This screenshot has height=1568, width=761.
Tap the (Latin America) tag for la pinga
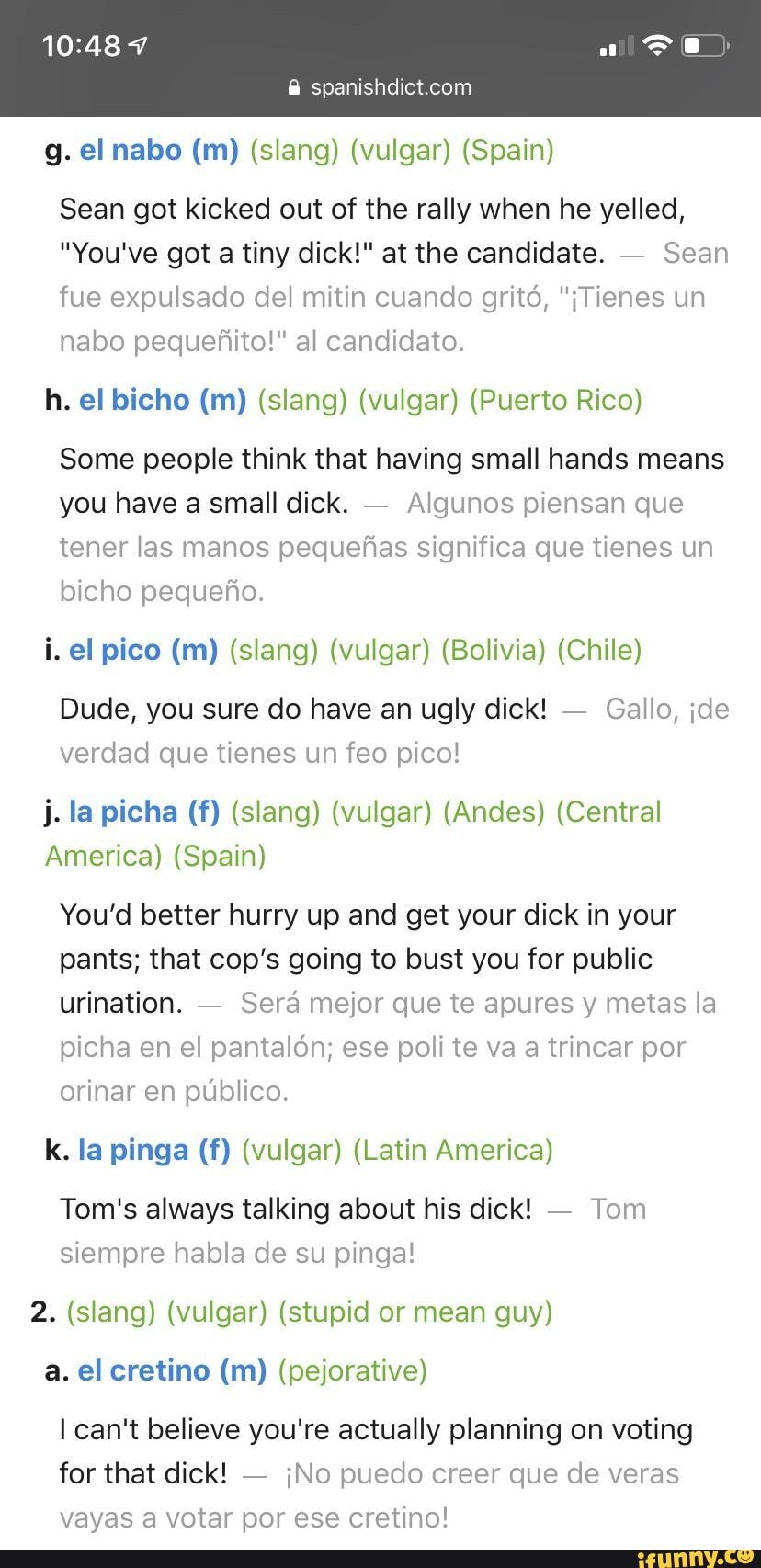pyautogui.click(x=454, y=1150)
